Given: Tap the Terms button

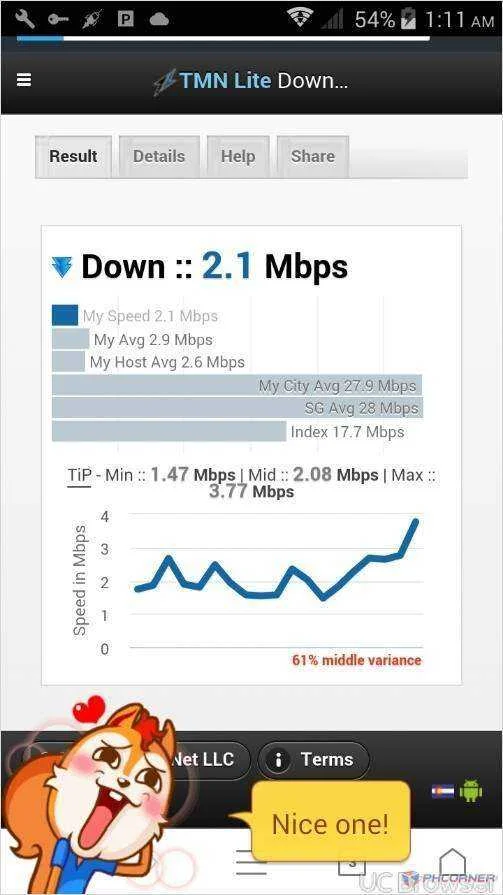Looking at the screenshot, I should pyautogui.click(x=313, y=760).
